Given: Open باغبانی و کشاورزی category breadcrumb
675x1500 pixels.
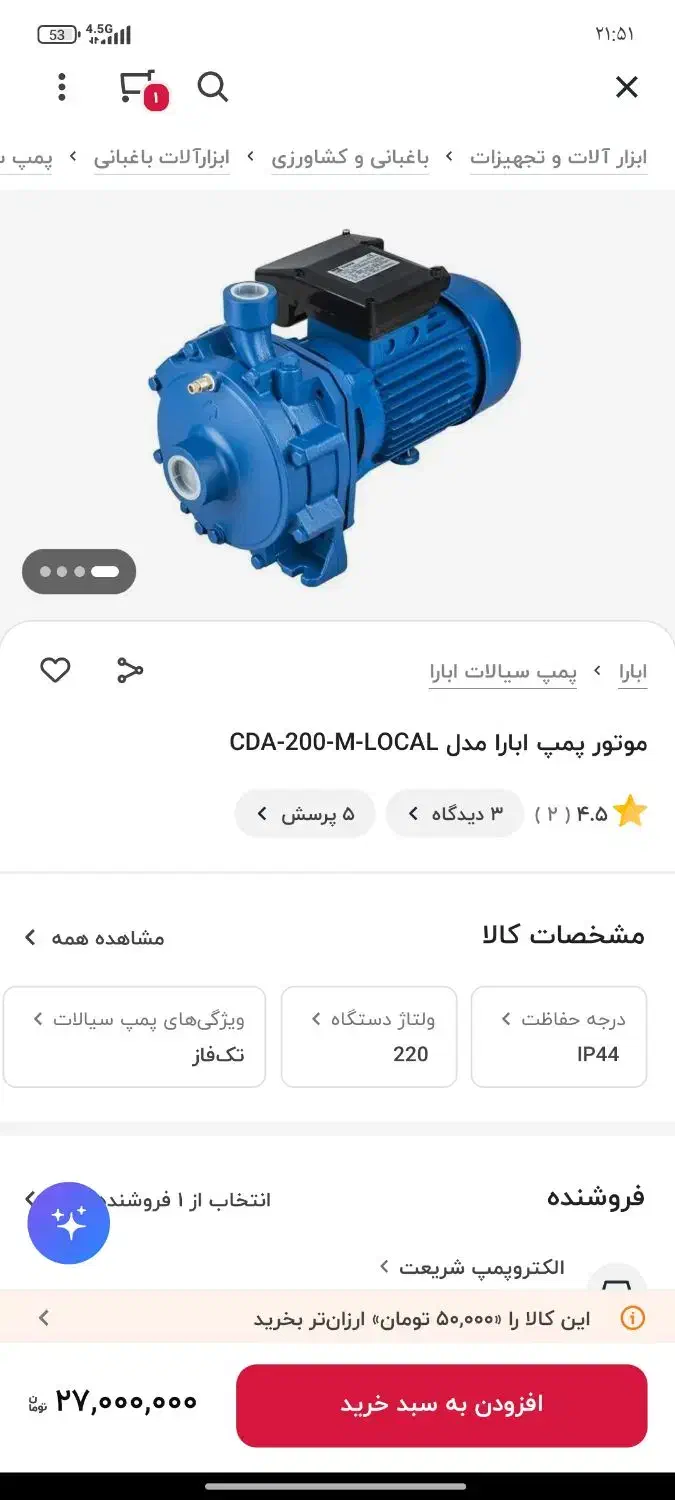Looking at the screenshot, I should click(350, 158).
